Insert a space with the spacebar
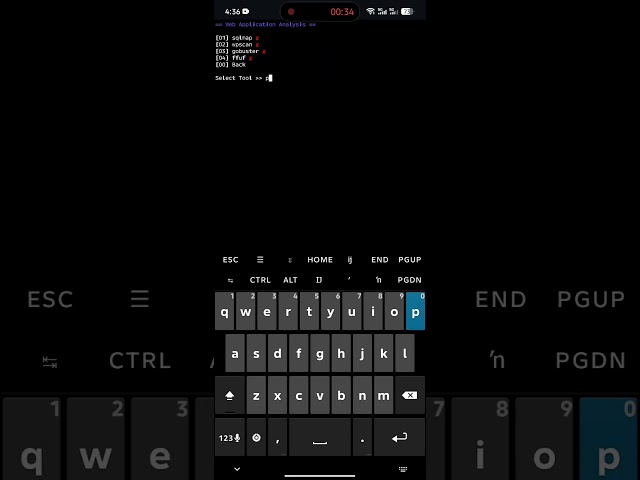 coord(320,438)
